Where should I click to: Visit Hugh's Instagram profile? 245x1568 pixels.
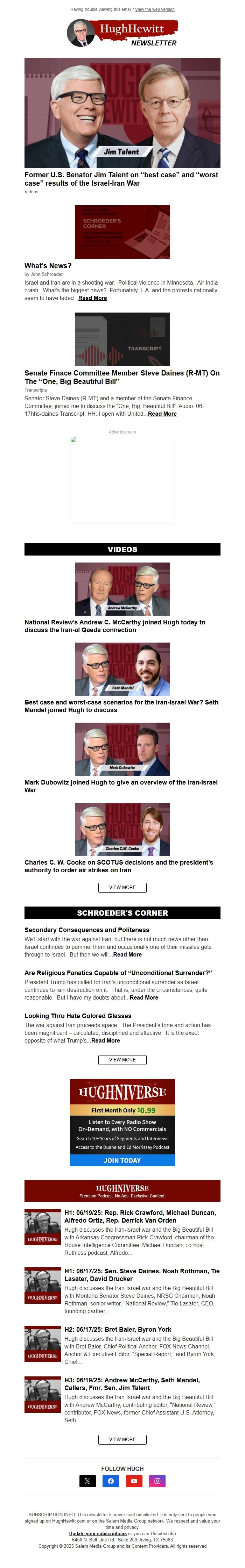(157, 1481)
